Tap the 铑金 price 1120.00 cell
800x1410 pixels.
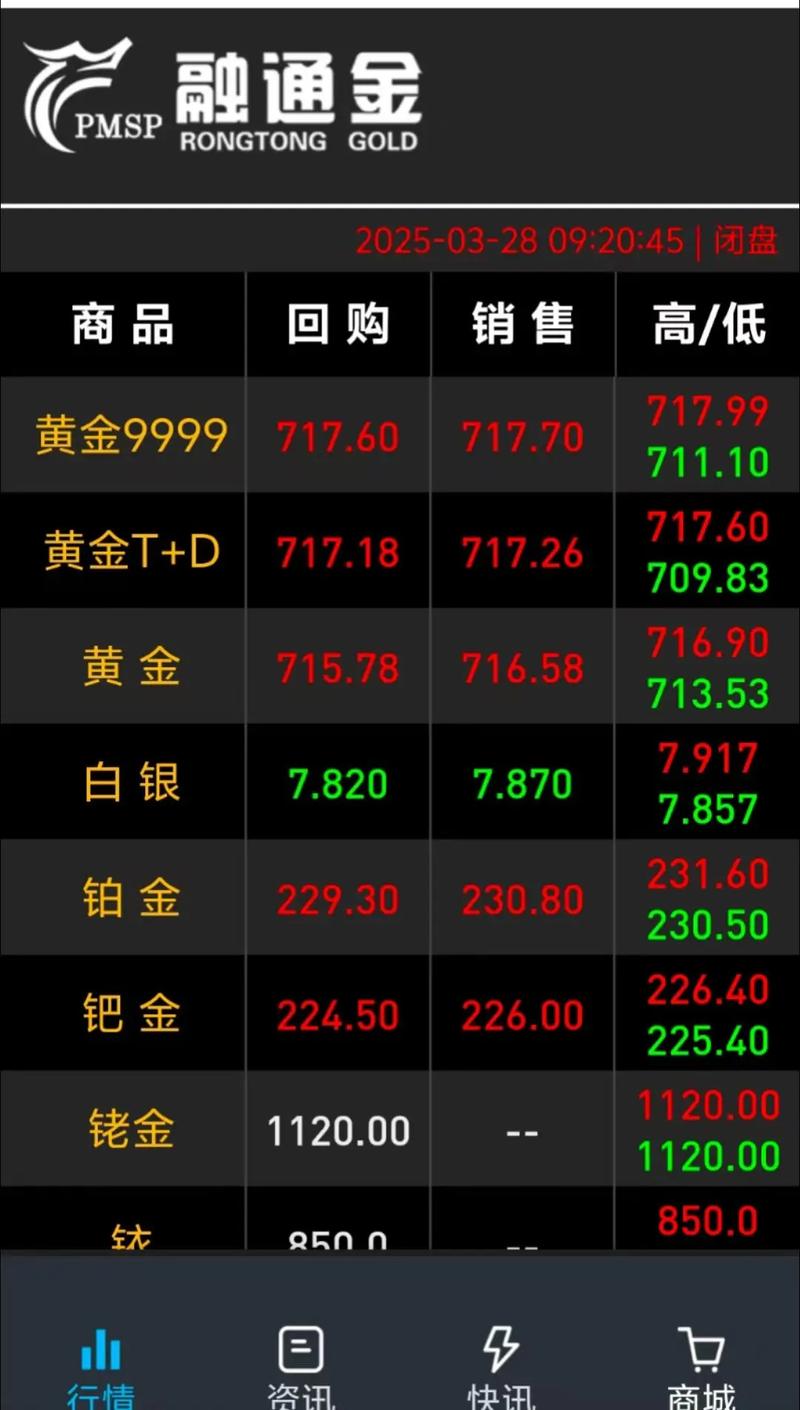337,1129
